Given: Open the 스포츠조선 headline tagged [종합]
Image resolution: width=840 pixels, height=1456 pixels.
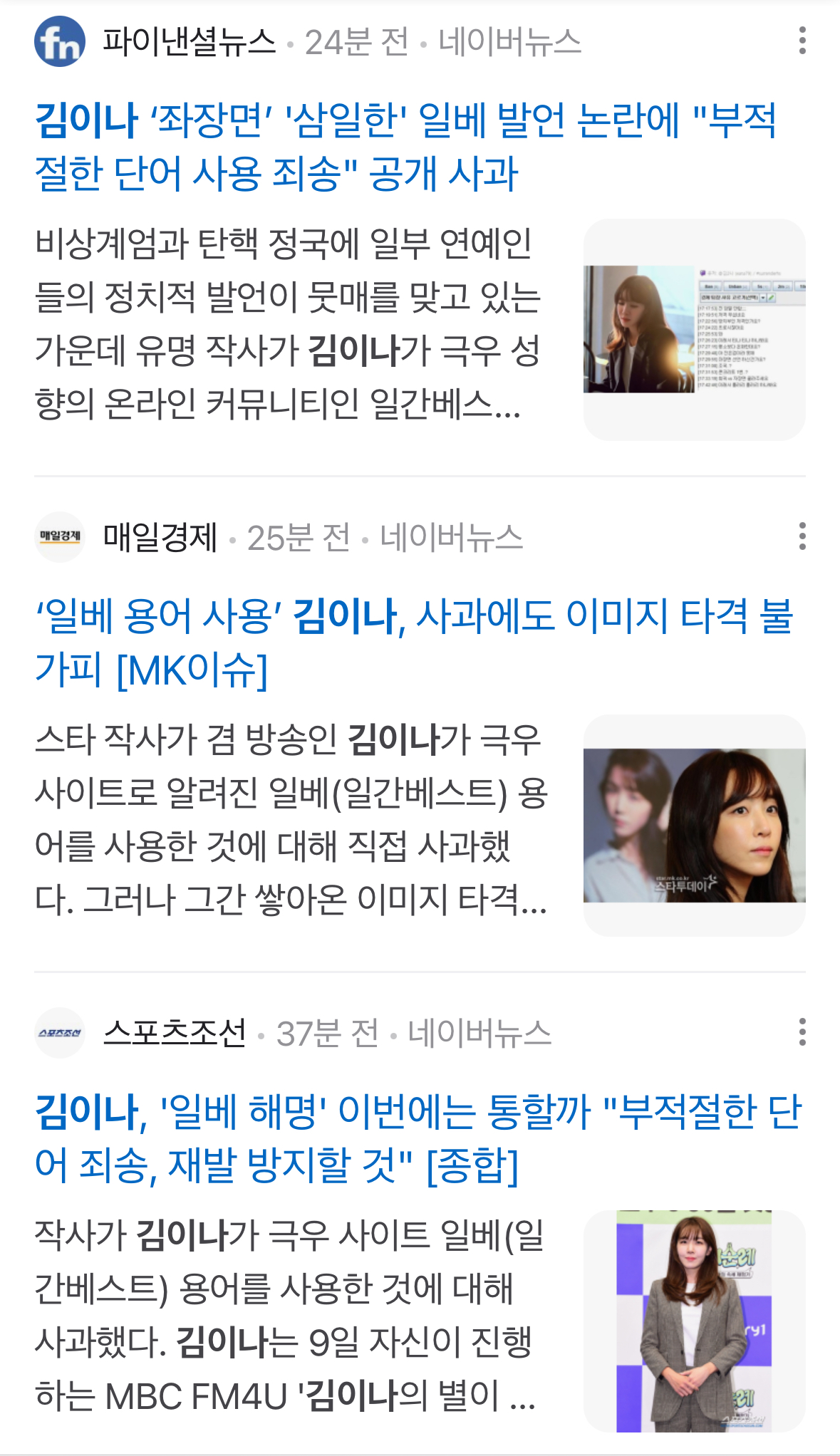Looking at the screenshot, I should pyautogui.click(x=418, y=1138).
